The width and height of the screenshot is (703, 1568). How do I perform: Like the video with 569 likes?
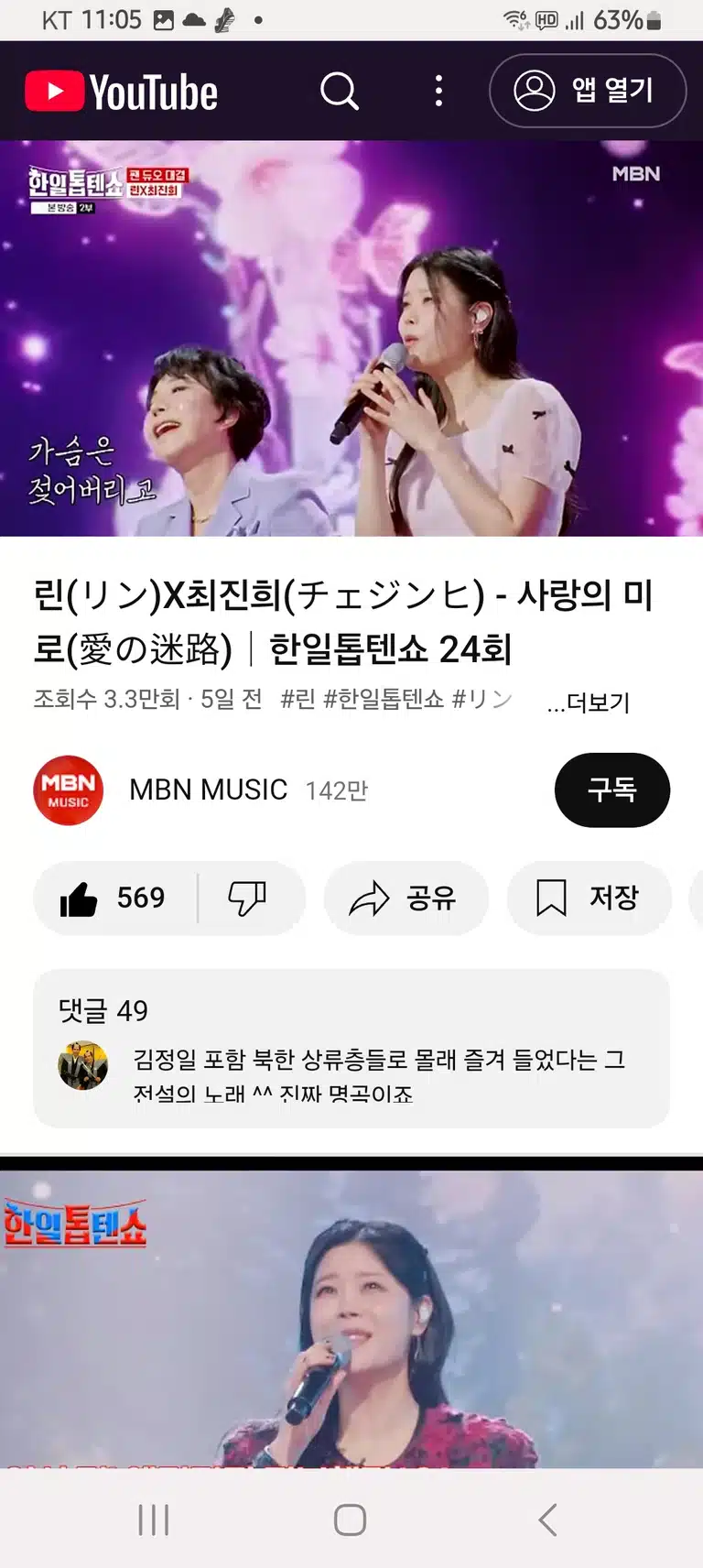click(114, 898)
